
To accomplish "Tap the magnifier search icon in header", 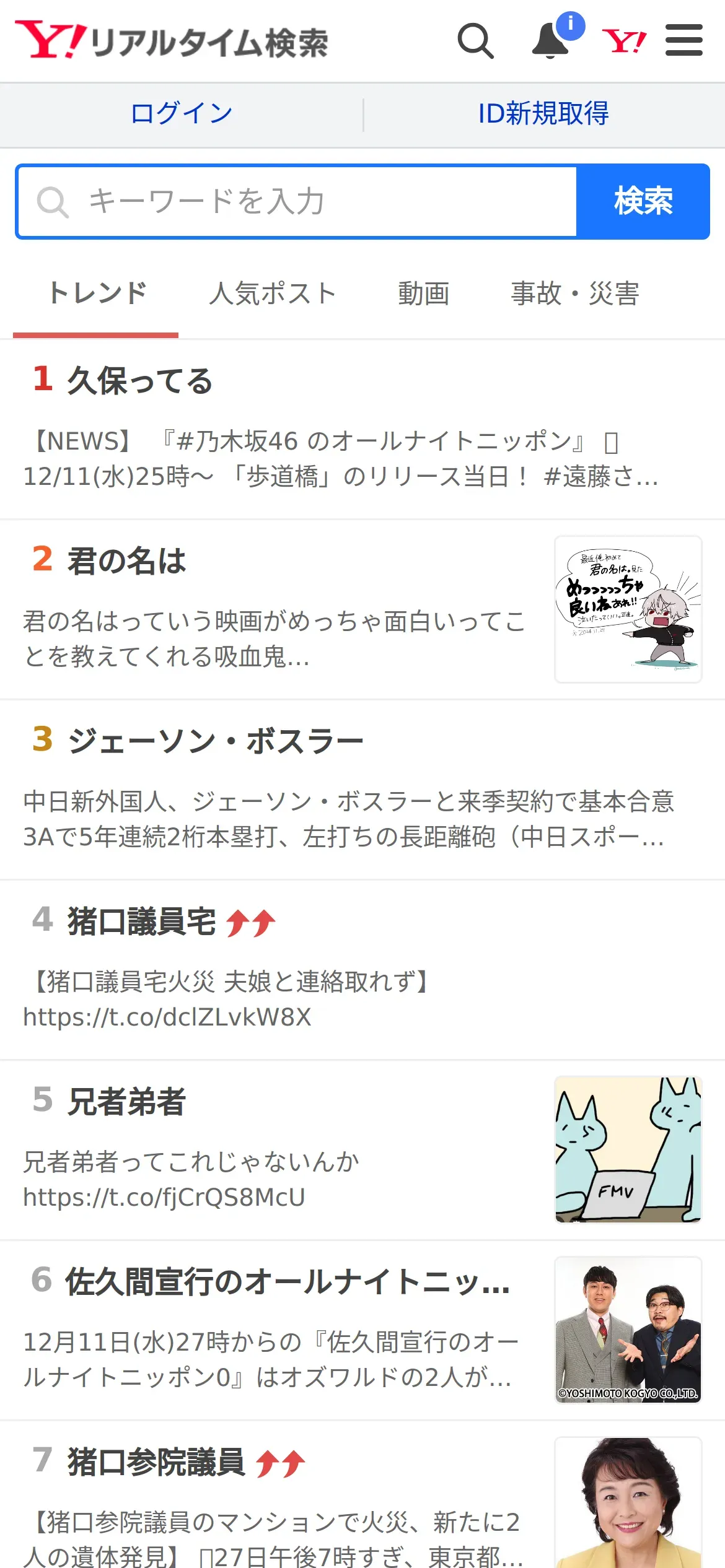I will click(475, 41).
